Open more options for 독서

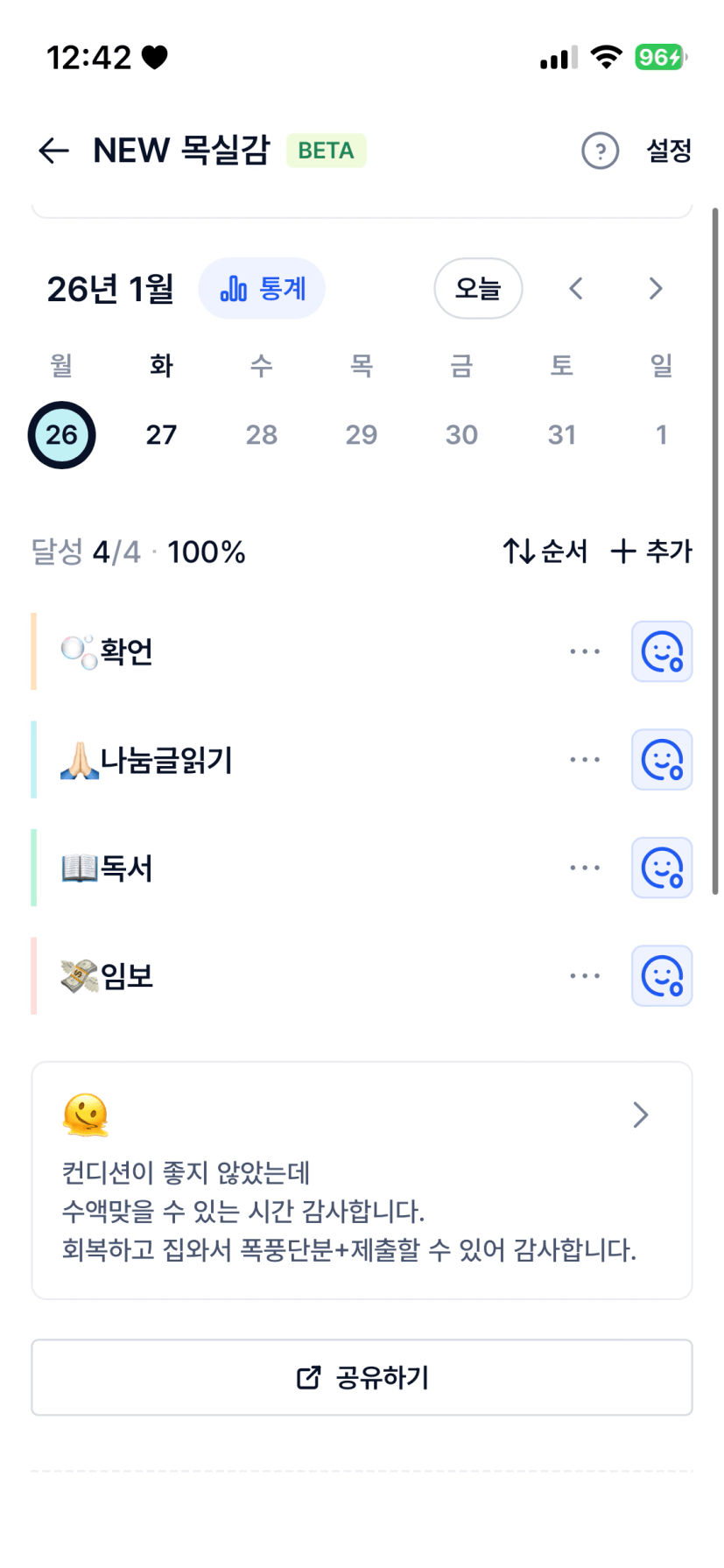click(x=585, y=868)
